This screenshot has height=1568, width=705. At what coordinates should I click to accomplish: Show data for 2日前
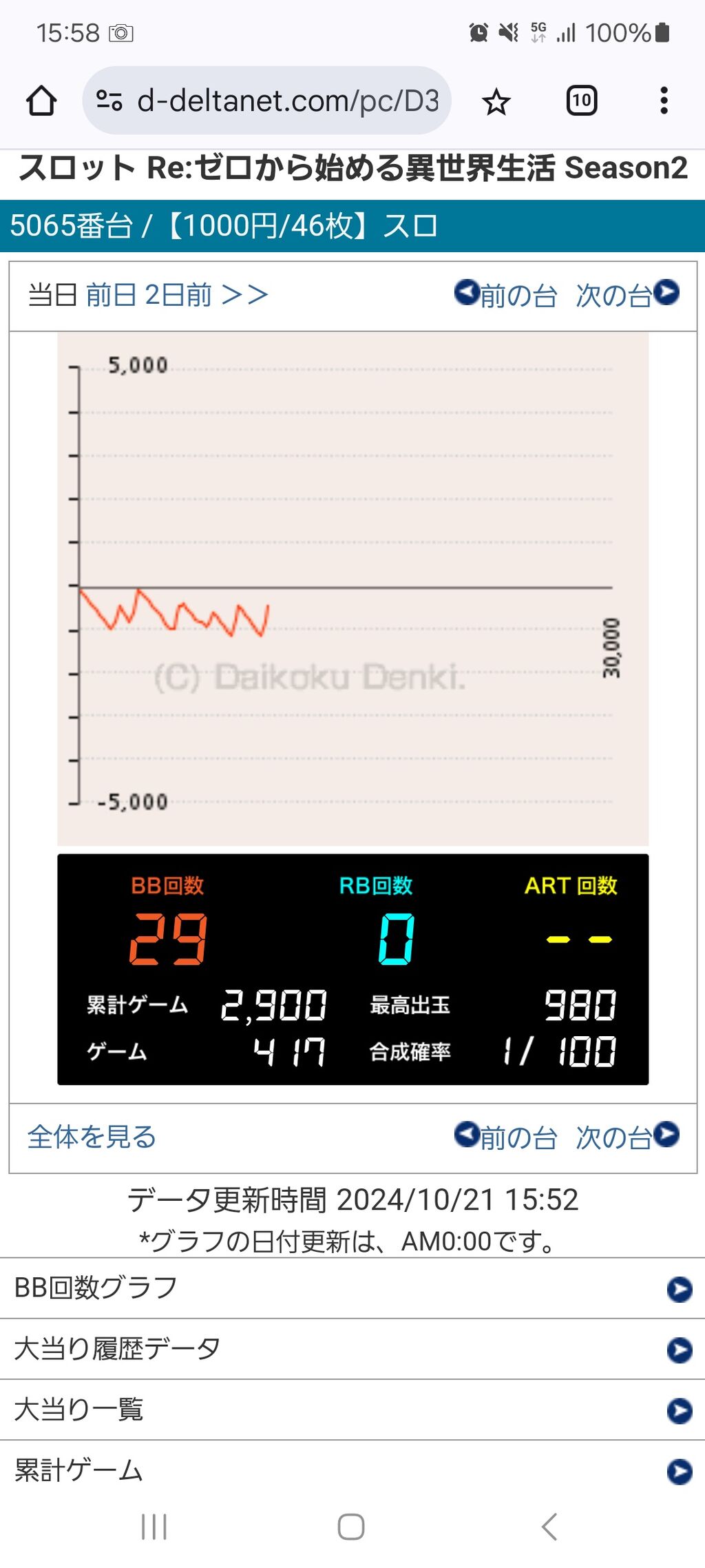click(178, 295)
